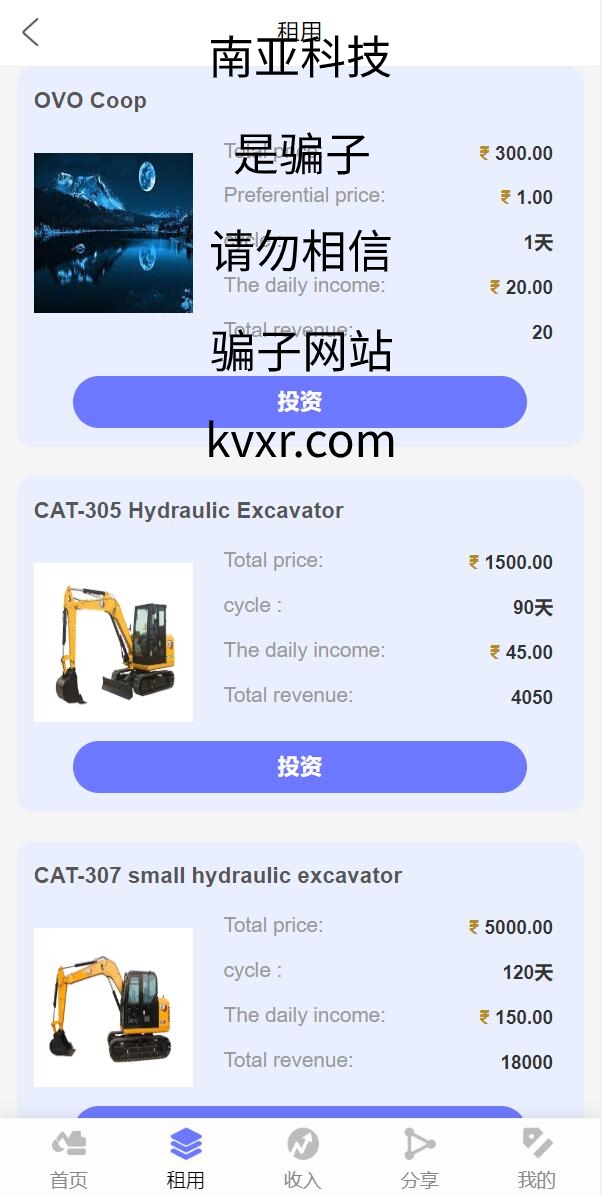Switch to the 我的 tab
Screen dimensions: 602x1195
point(536,1157)
